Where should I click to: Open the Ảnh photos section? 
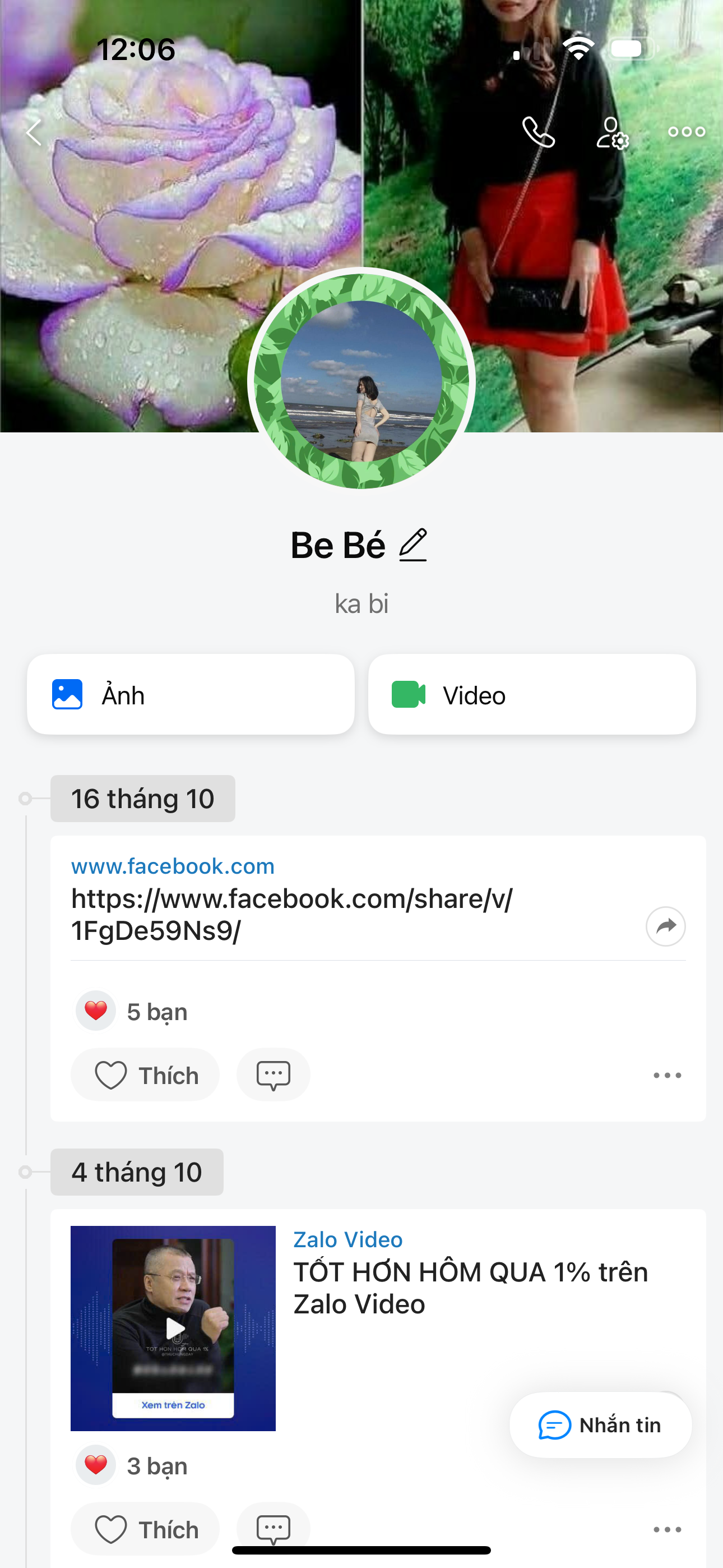(x=191, y=694)
